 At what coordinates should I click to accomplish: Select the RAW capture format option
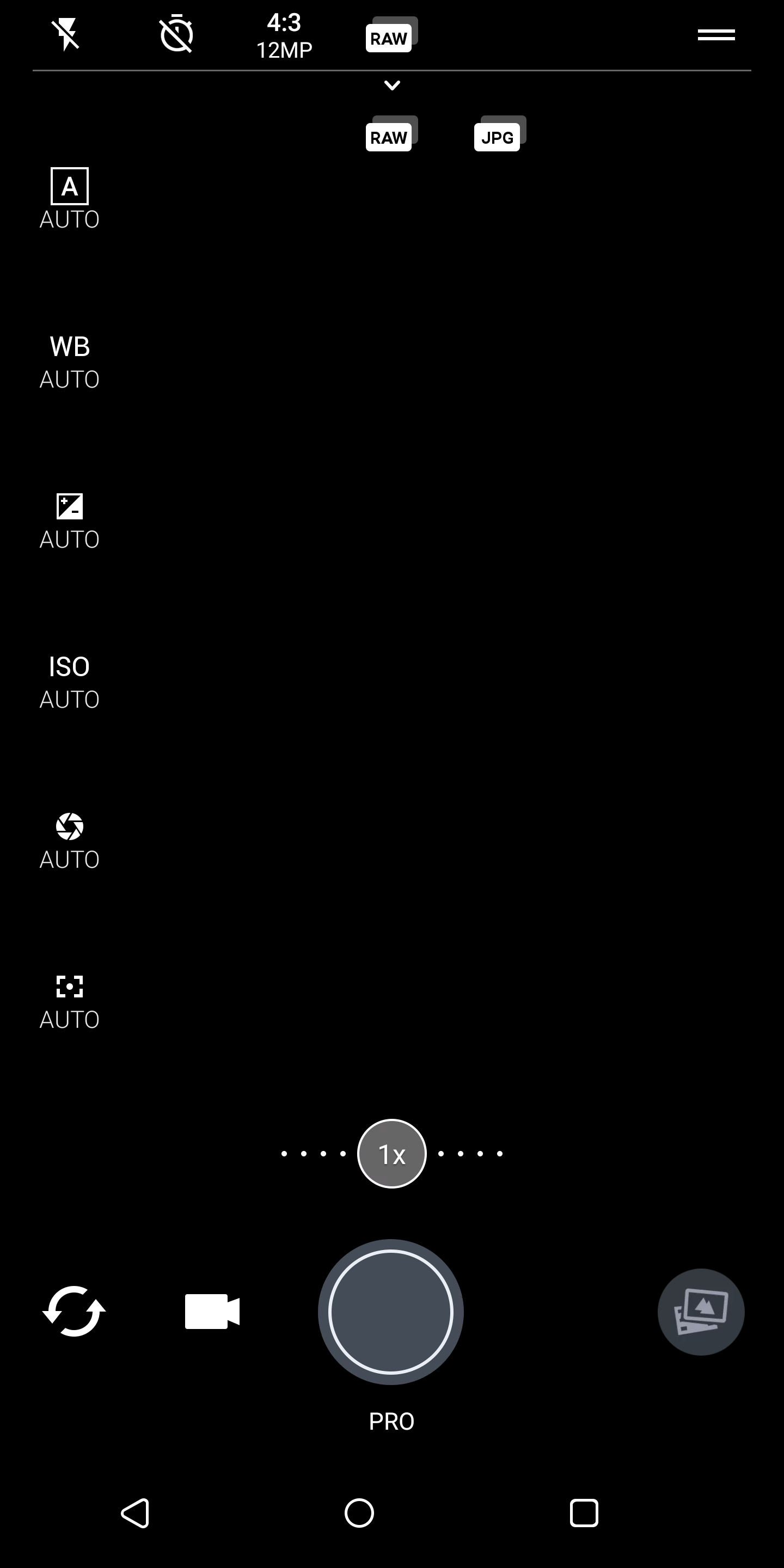click(x=390, y=134)
